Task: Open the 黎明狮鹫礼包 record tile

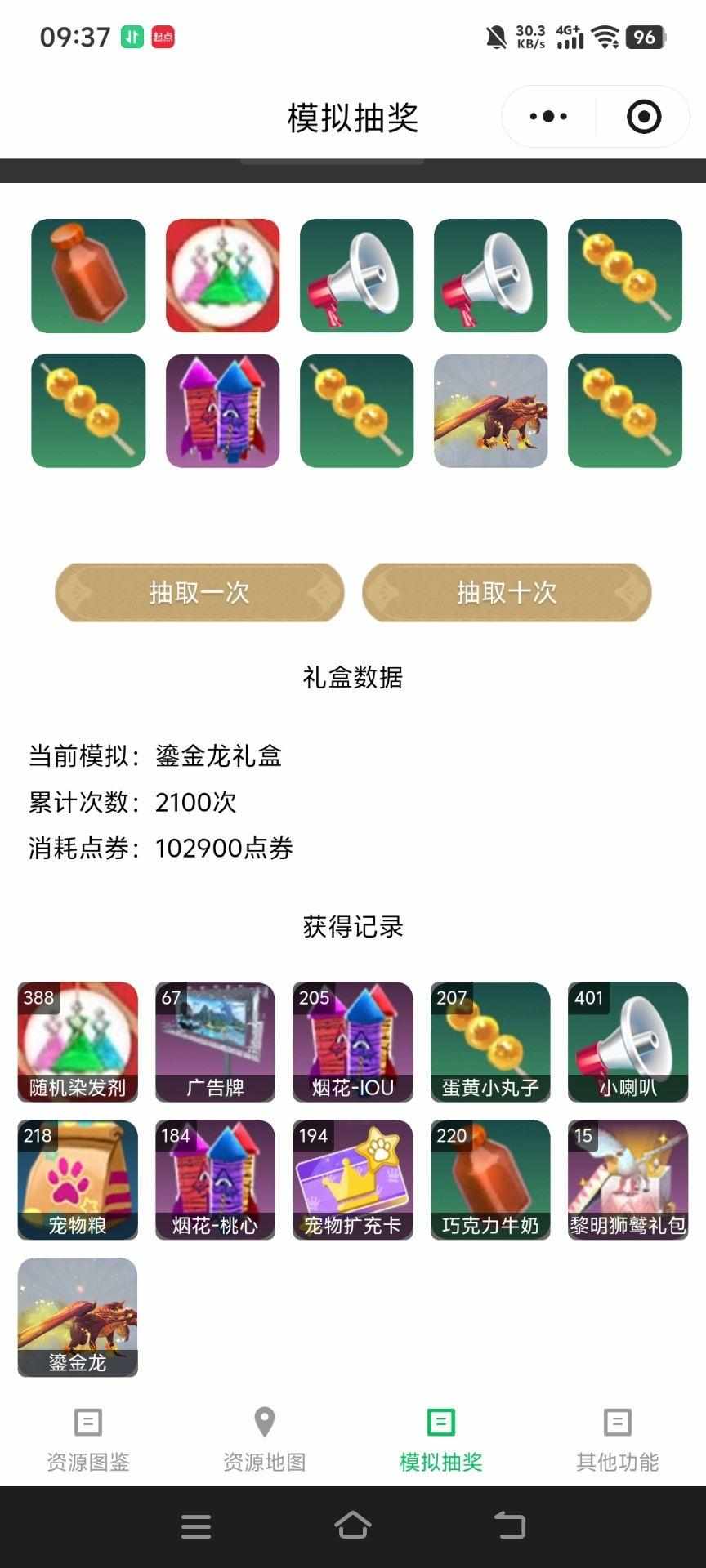Action: coord(628,1179)
